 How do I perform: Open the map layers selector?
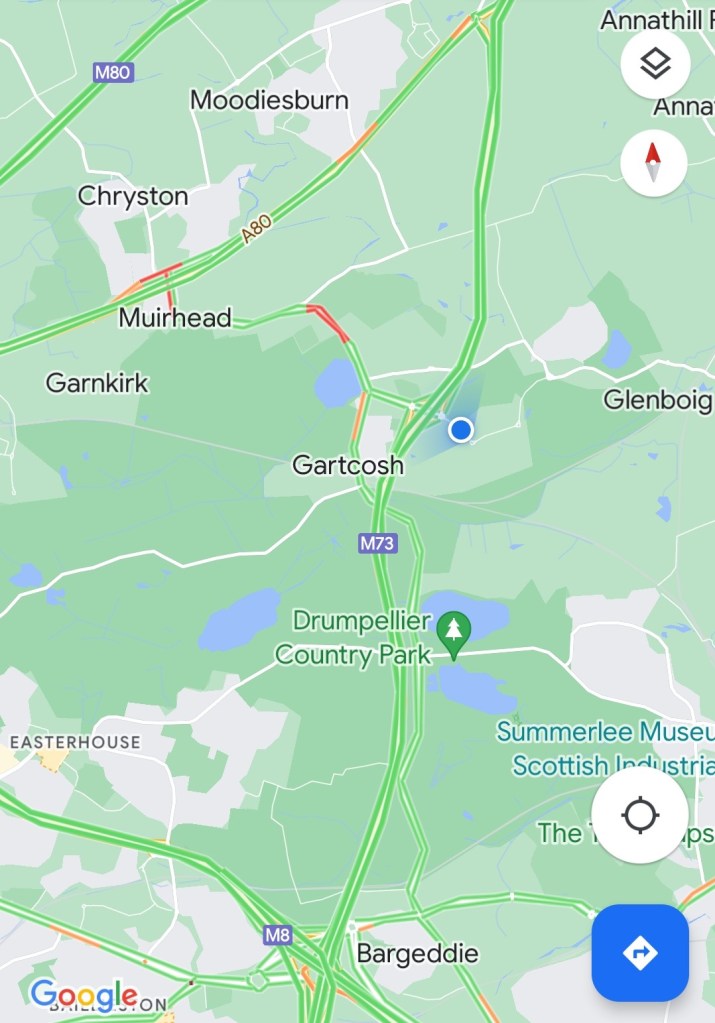pyautogui.click(x=654, y=65)
